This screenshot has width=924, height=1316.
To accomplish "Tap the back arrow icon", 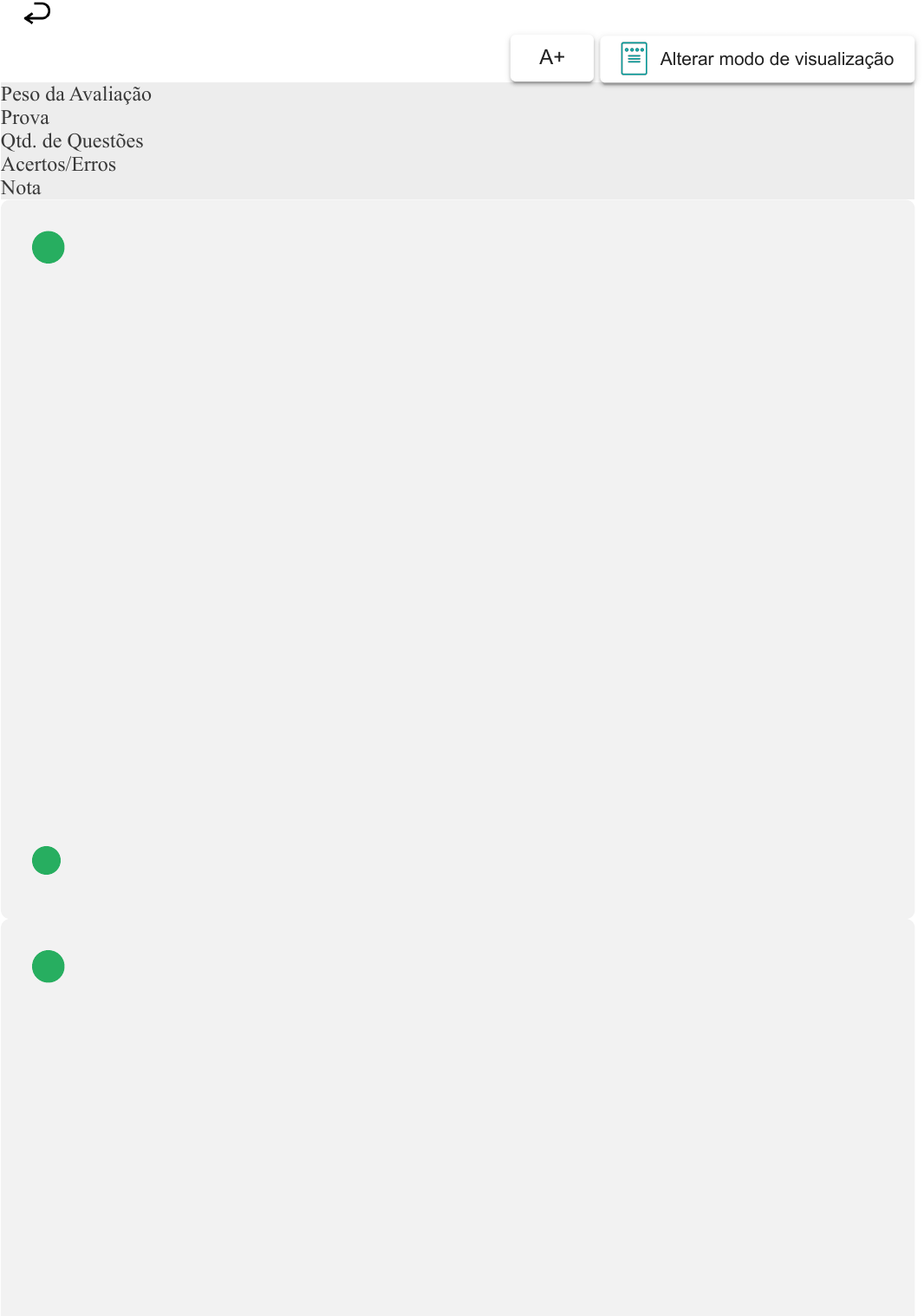I will pyautogui.click(x=37, y=14).
